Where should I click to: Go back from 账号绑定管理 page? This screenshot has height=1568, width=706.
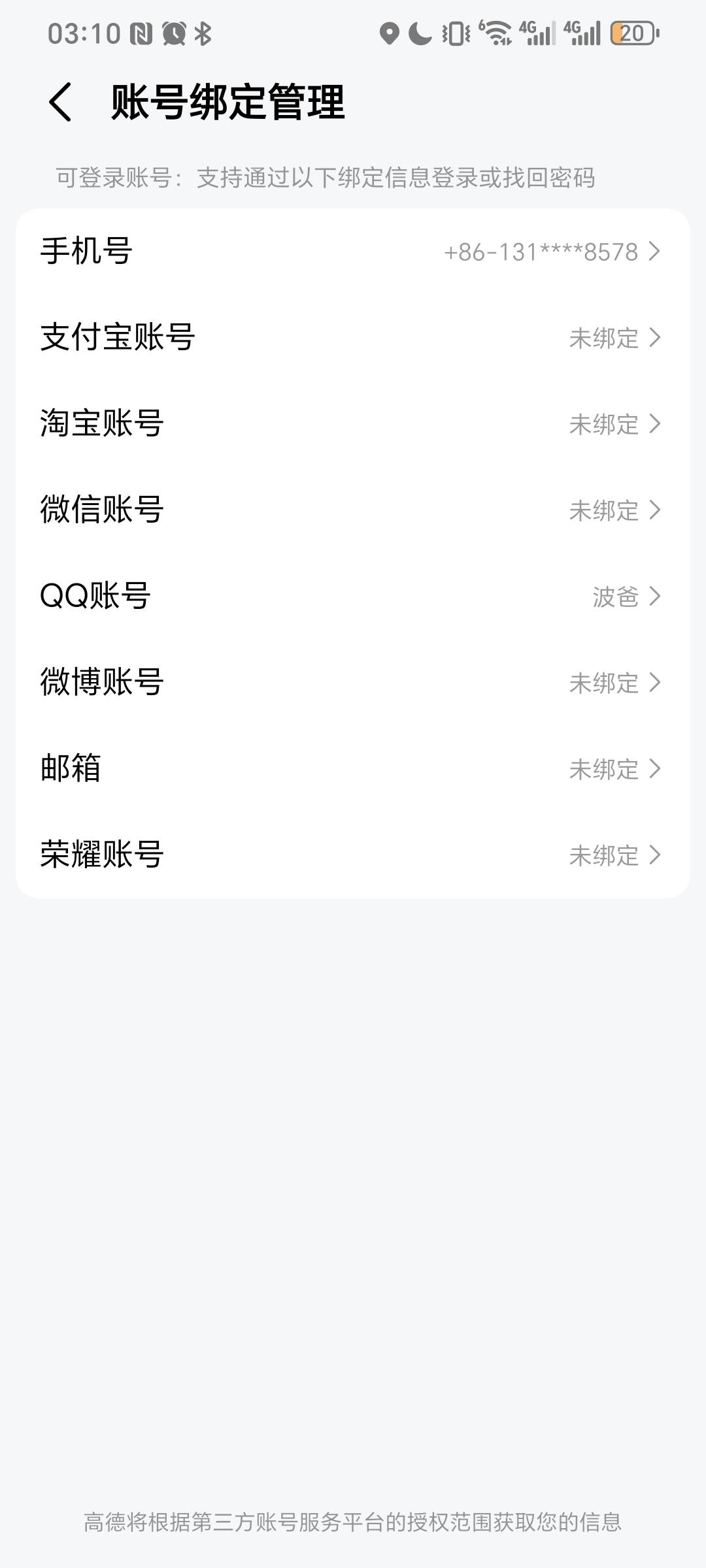pyautogui.click(x=60, y=103)
